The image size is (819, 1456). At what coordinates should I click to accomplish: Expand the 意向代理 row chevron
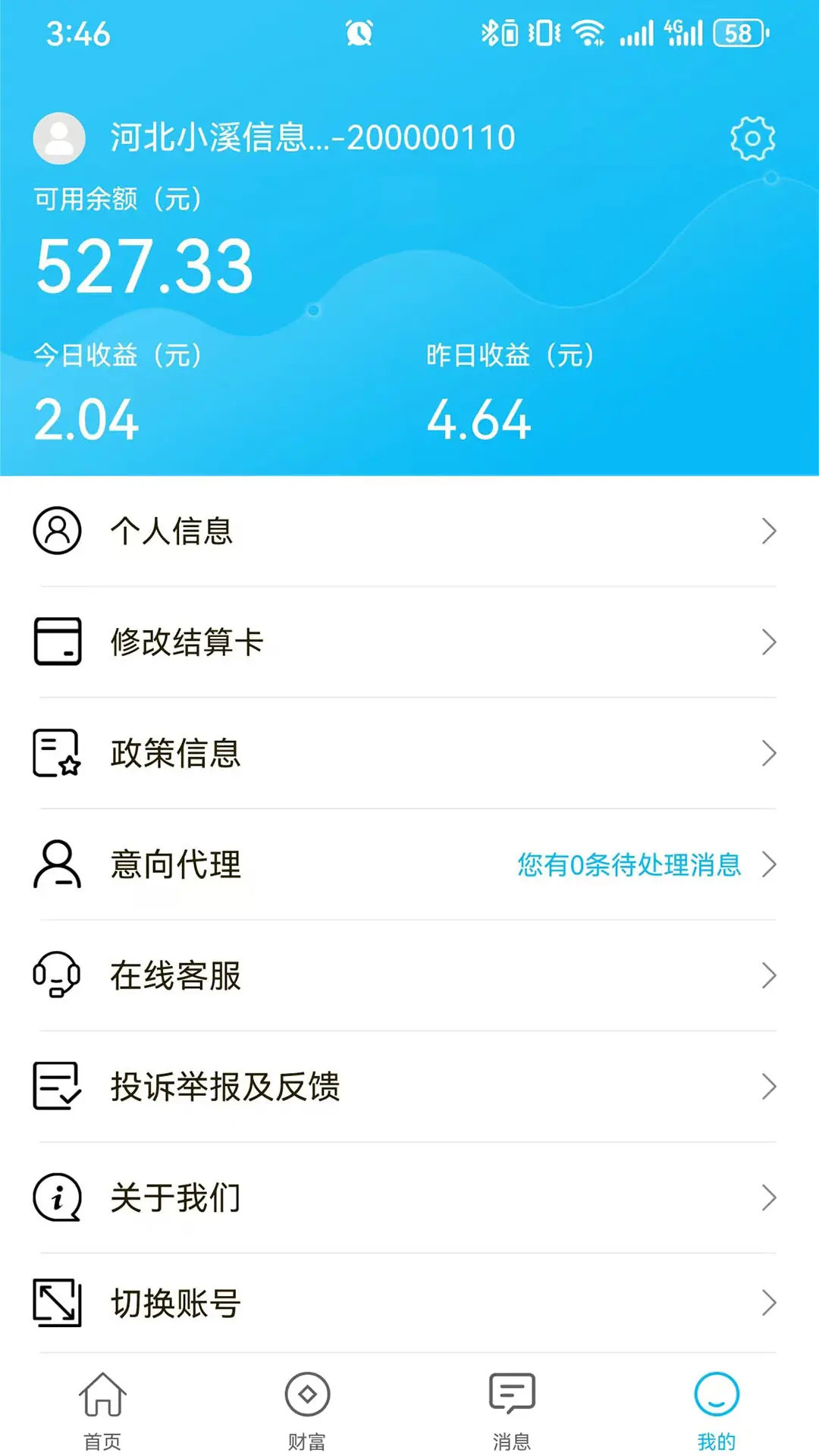[x=770, y=864]
